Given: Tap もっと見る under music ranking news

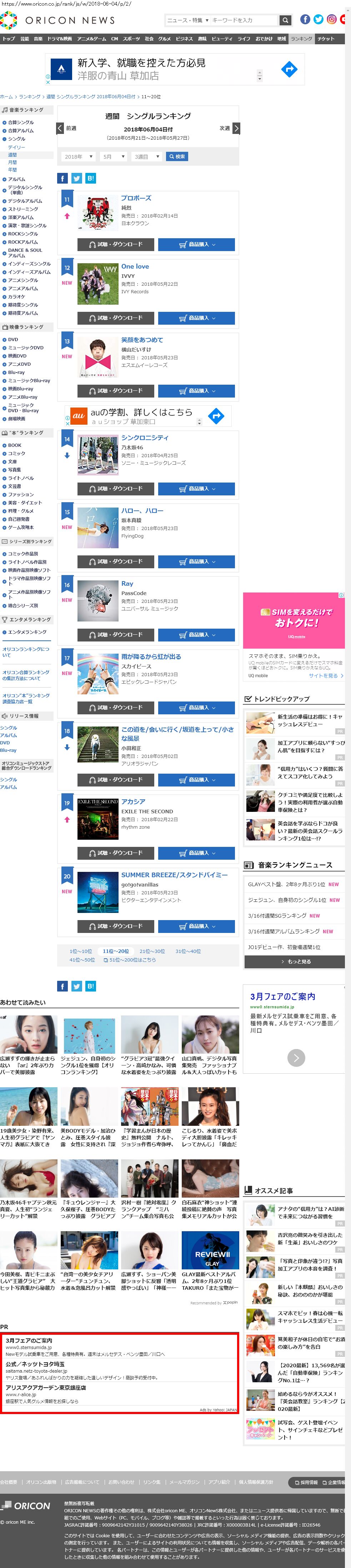Looking at the screenshot, I should [295, 961].
